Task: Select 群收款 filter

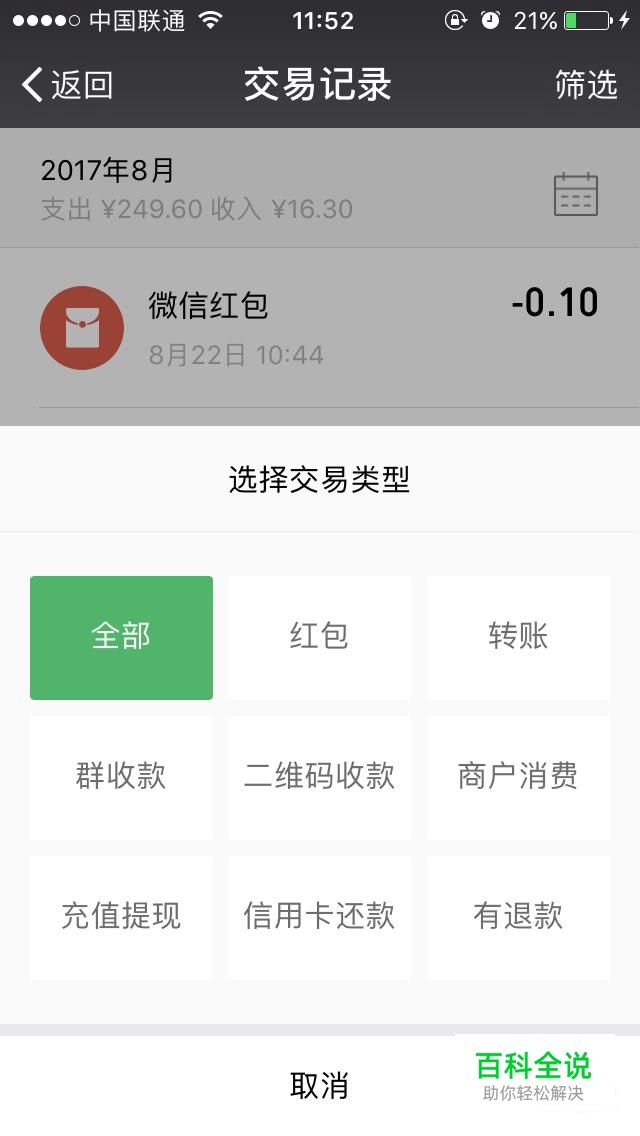Action: (121, 777)
